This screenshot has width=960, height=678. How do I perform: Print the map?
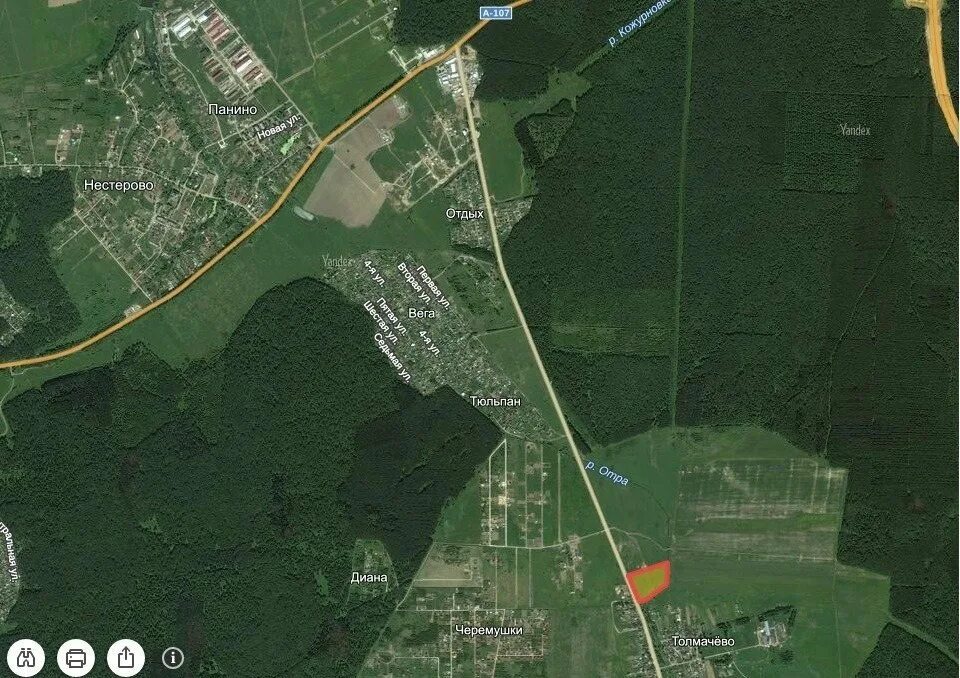click(x=76, y=657)
